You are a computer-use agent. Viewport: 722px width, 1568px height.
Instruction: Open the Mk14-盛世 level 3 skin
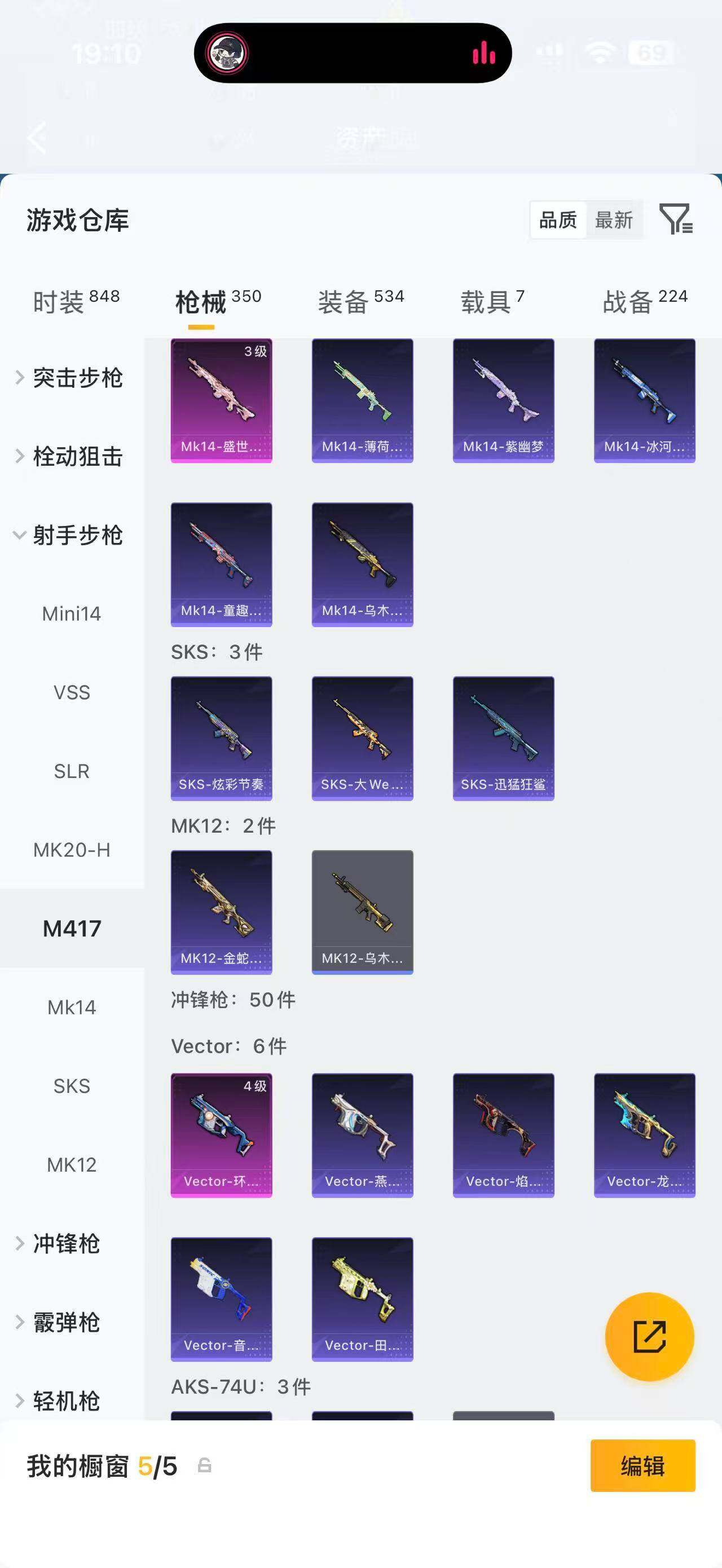[222, 400]
